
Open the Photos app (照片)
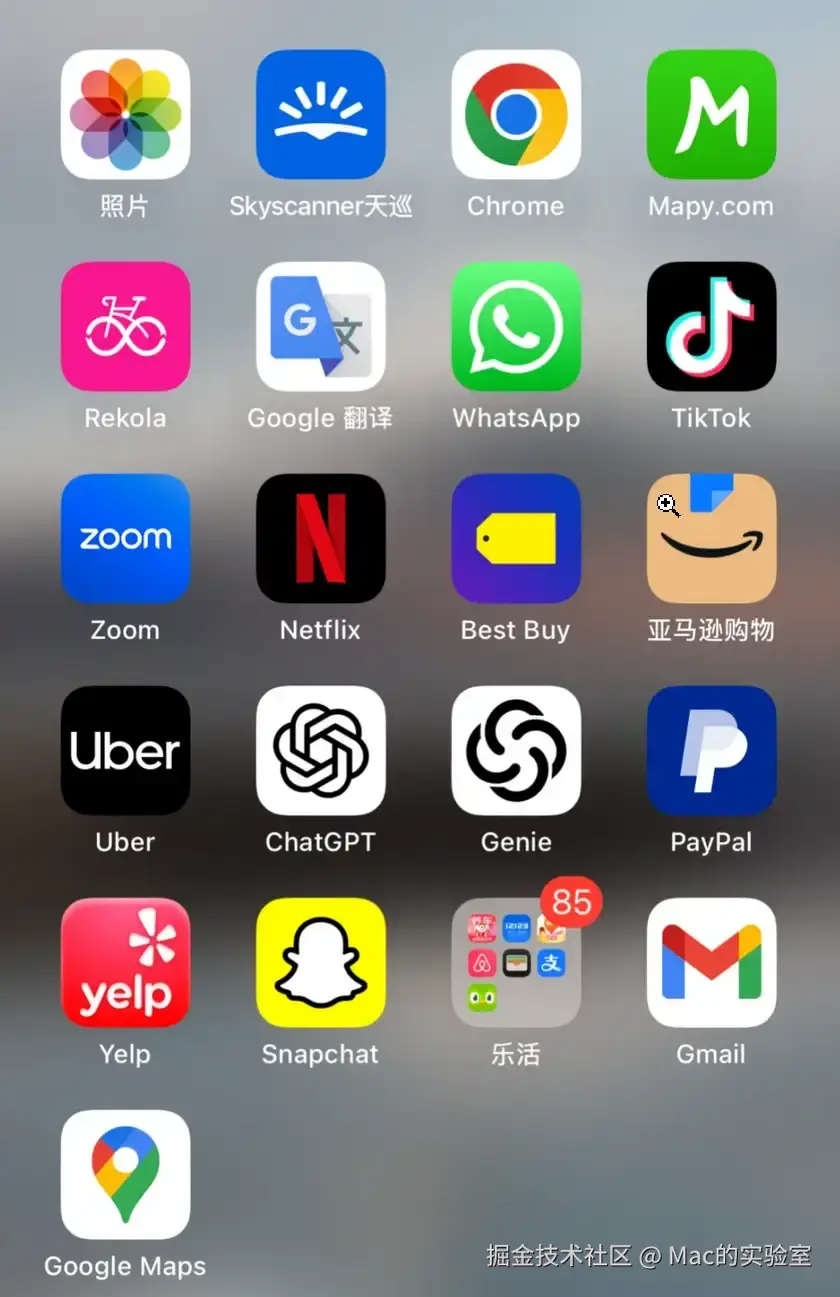click(125, 114)
